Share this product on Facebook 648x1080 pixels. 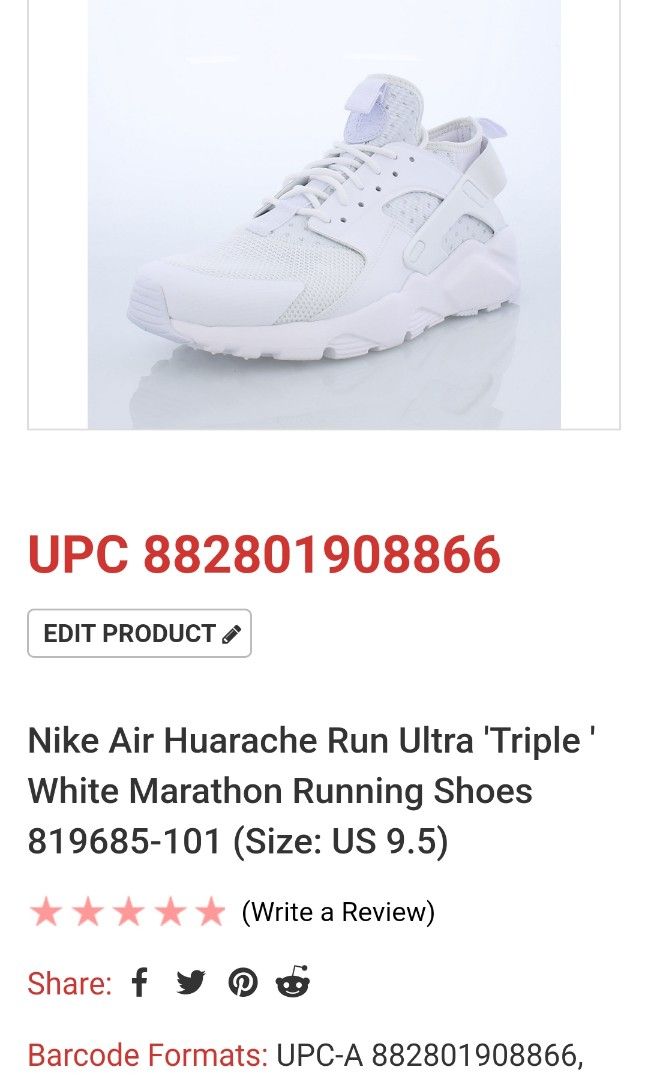point(140,983)
